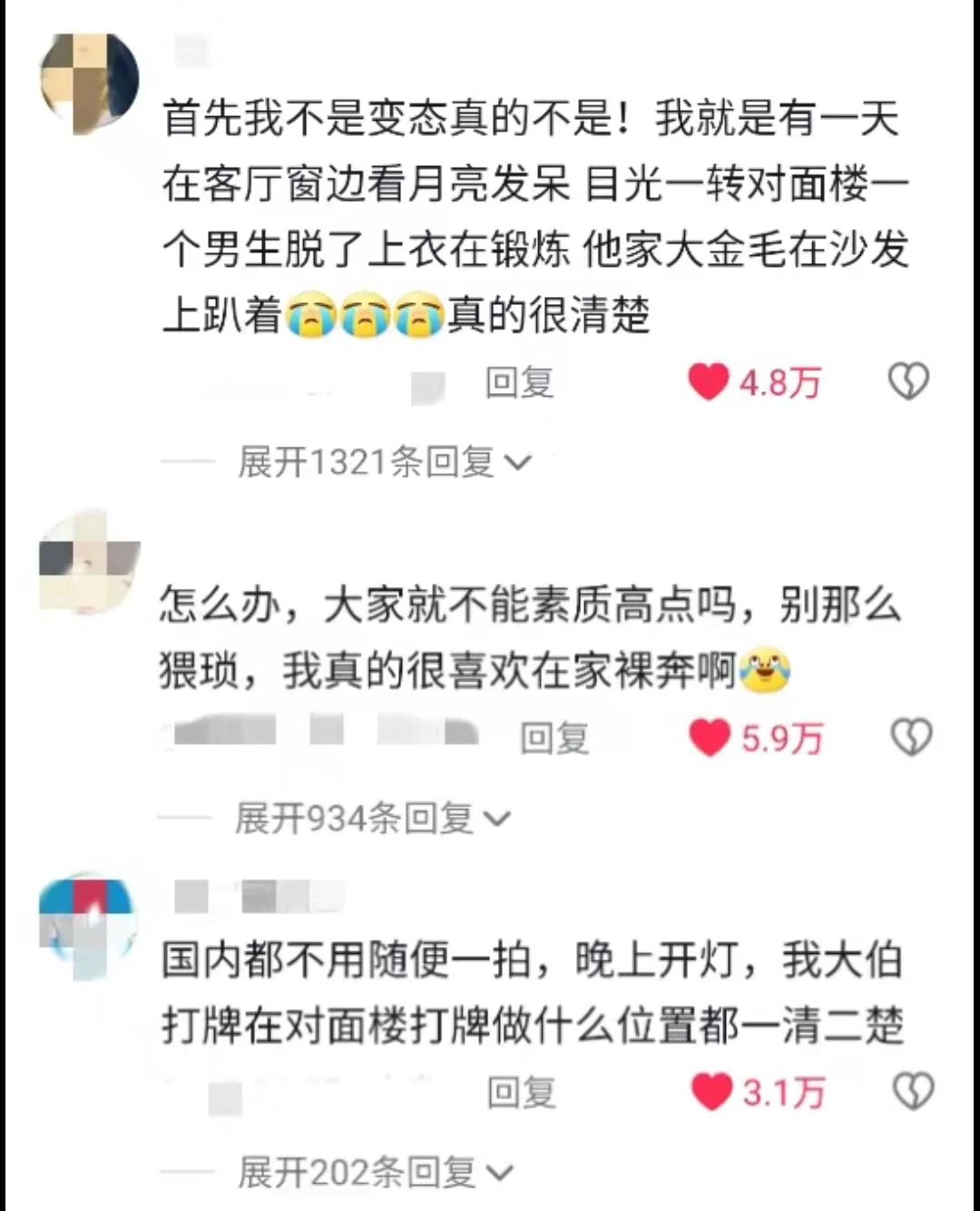
Task: Open avatar of the 看月亮发呆 commenter
Action: click(90, 83)
